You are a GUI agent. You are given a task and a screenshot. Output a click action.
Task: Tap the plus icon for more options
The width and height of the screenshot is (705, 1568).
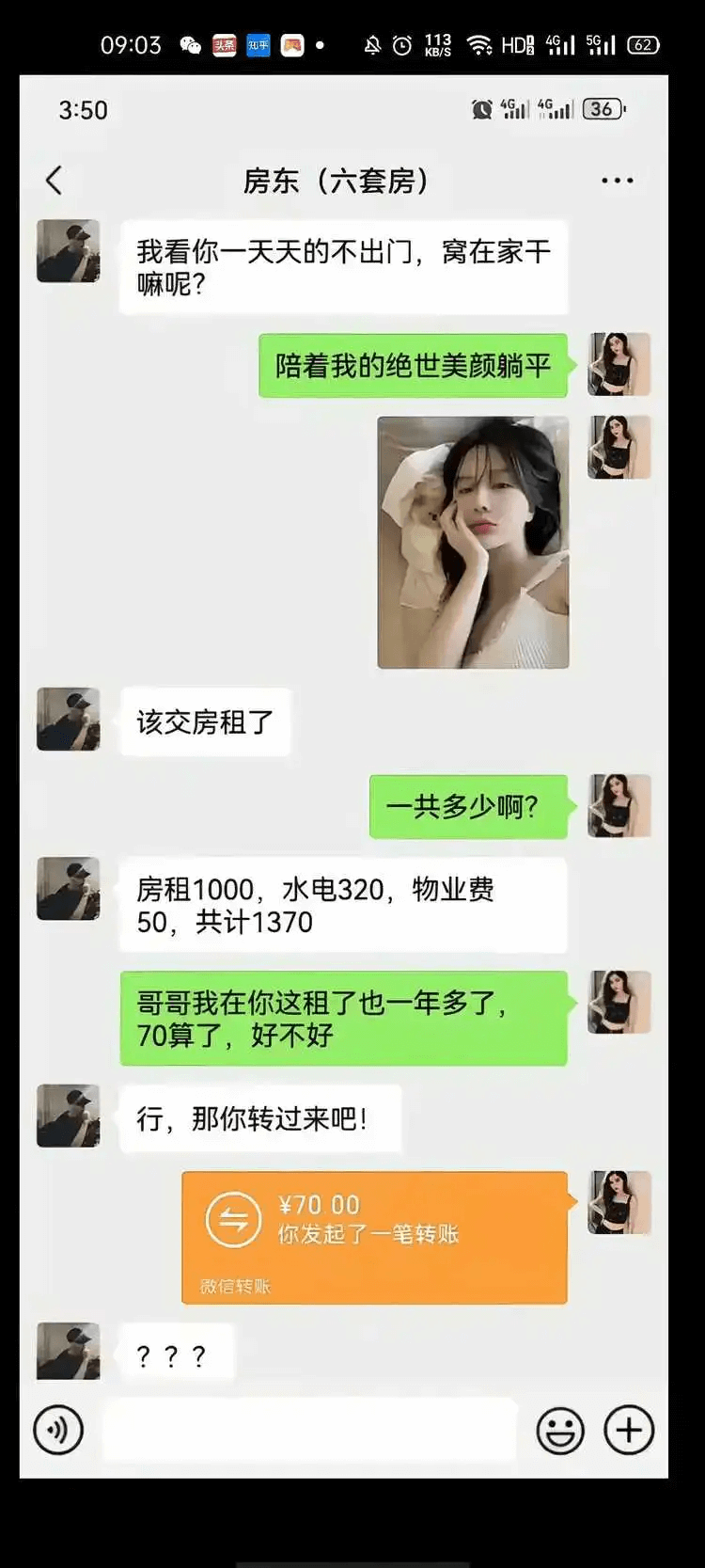click(x=628, y=1430)
